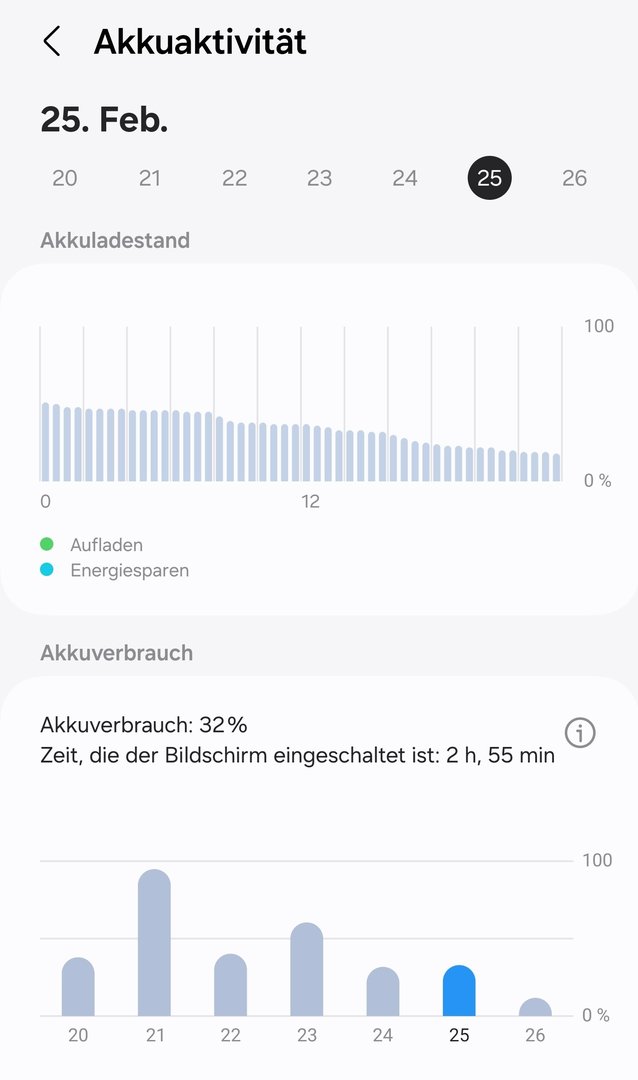638x1080 pixels.
Task: Pick the shortest Akkuverbrauch bar for day 26
Action: pos(535,1007)
